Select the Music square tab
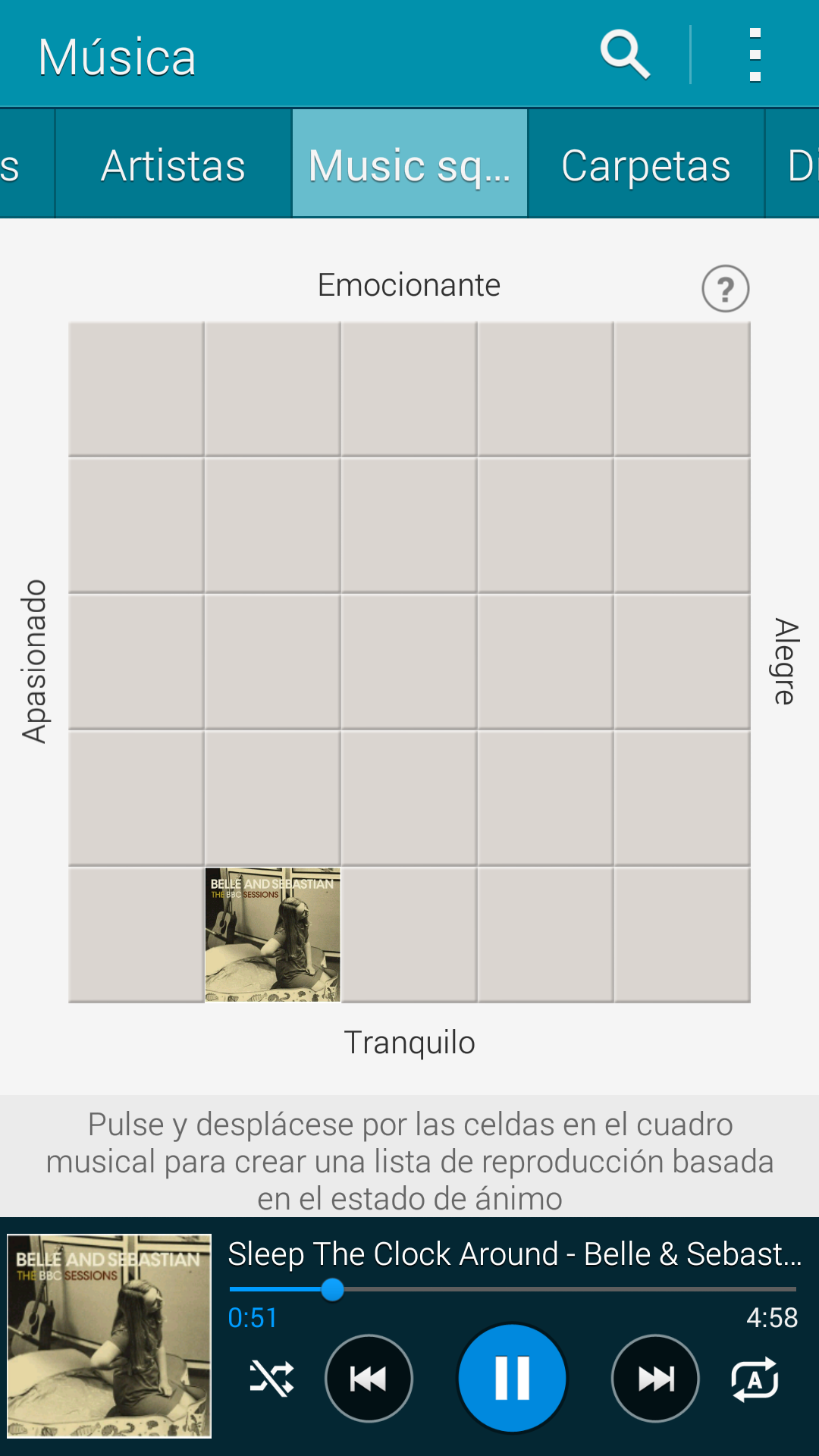 (409, 165)
